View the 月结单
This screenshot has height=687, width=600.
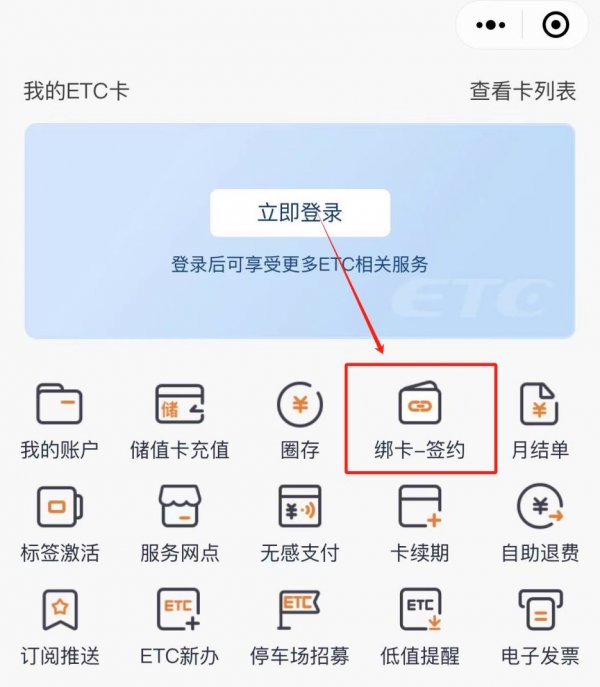[x=540, y=419]
